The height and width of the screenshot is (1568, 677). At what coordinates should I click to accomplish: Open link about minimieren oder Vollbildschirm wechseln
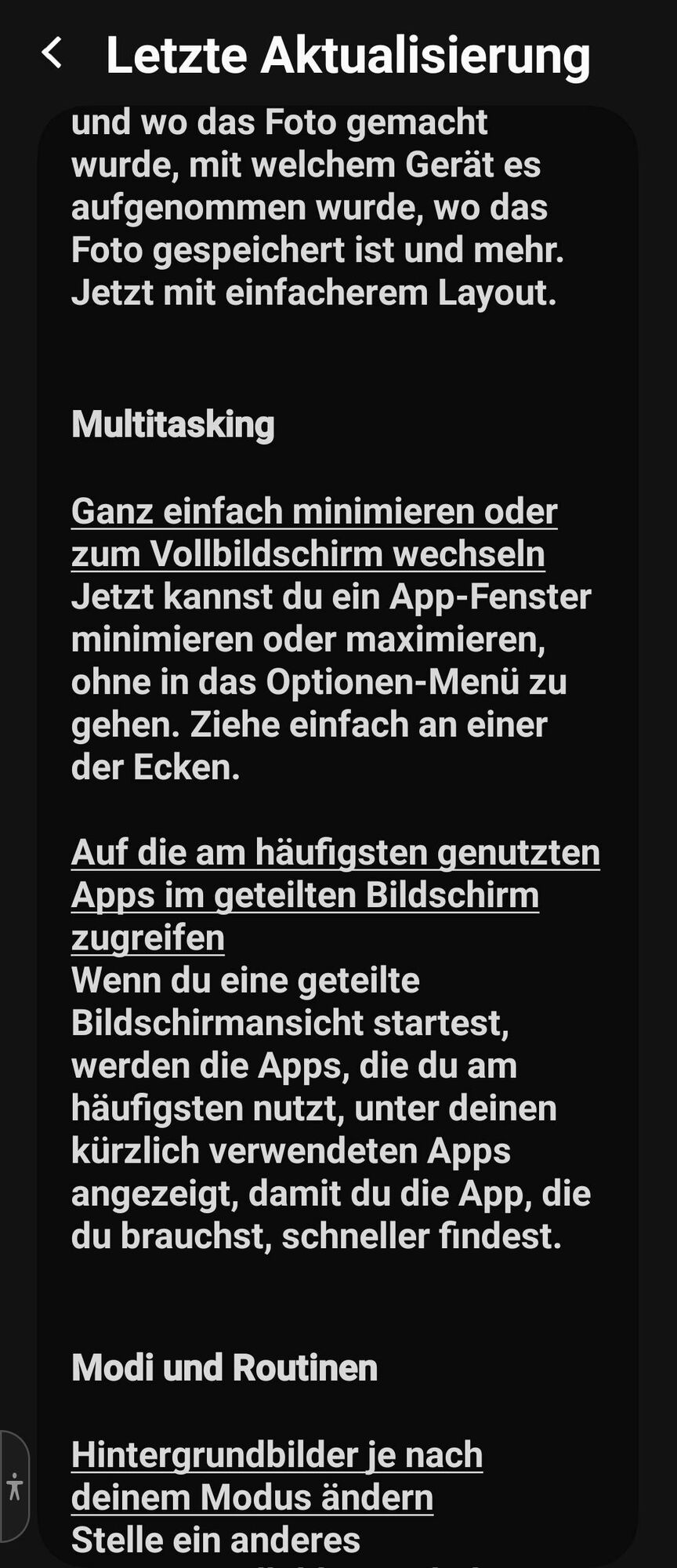[x=313, y=532]
